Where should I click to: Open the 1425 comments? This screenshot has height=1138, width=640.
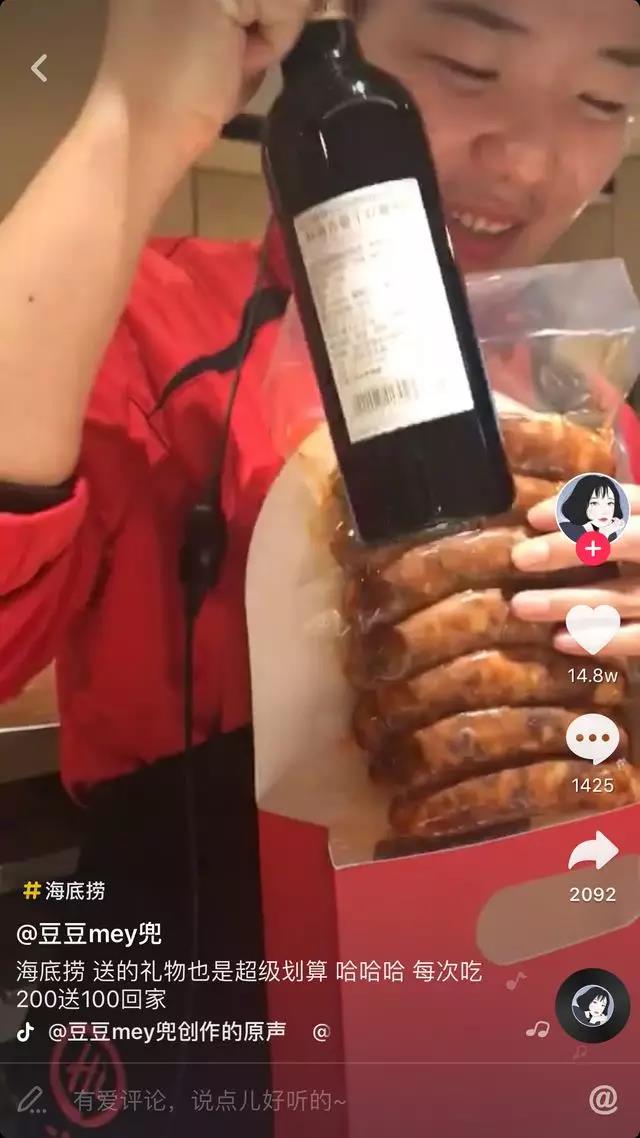click(x=592, y=741)
